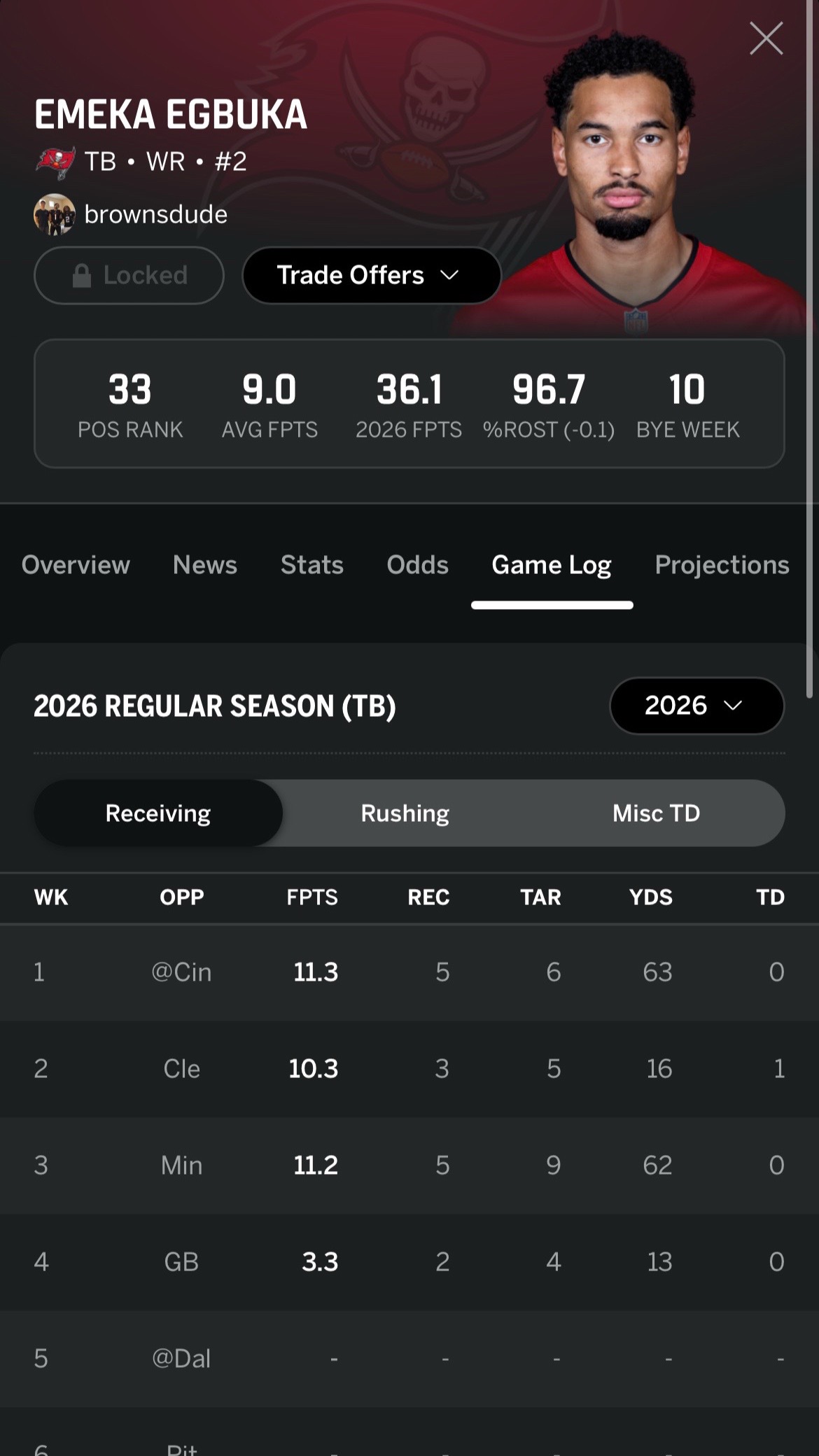Screen dimensions: 819x1456
Task: Select the Receiving stats segment
Action: tap(158, 813)
